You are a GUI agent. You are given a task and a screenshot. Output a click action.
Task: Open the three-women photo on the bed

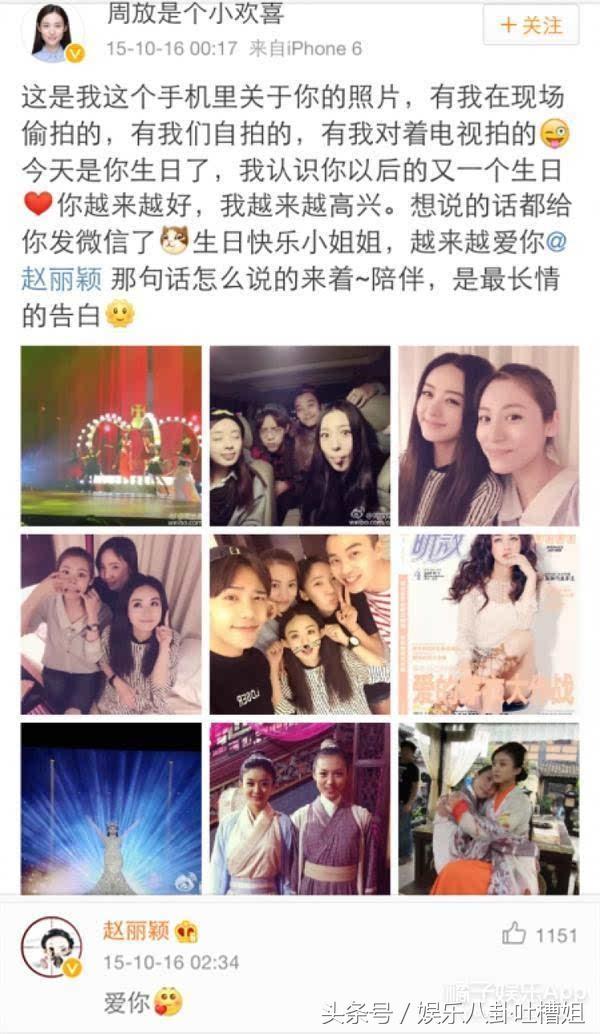[x=111, y=624]
